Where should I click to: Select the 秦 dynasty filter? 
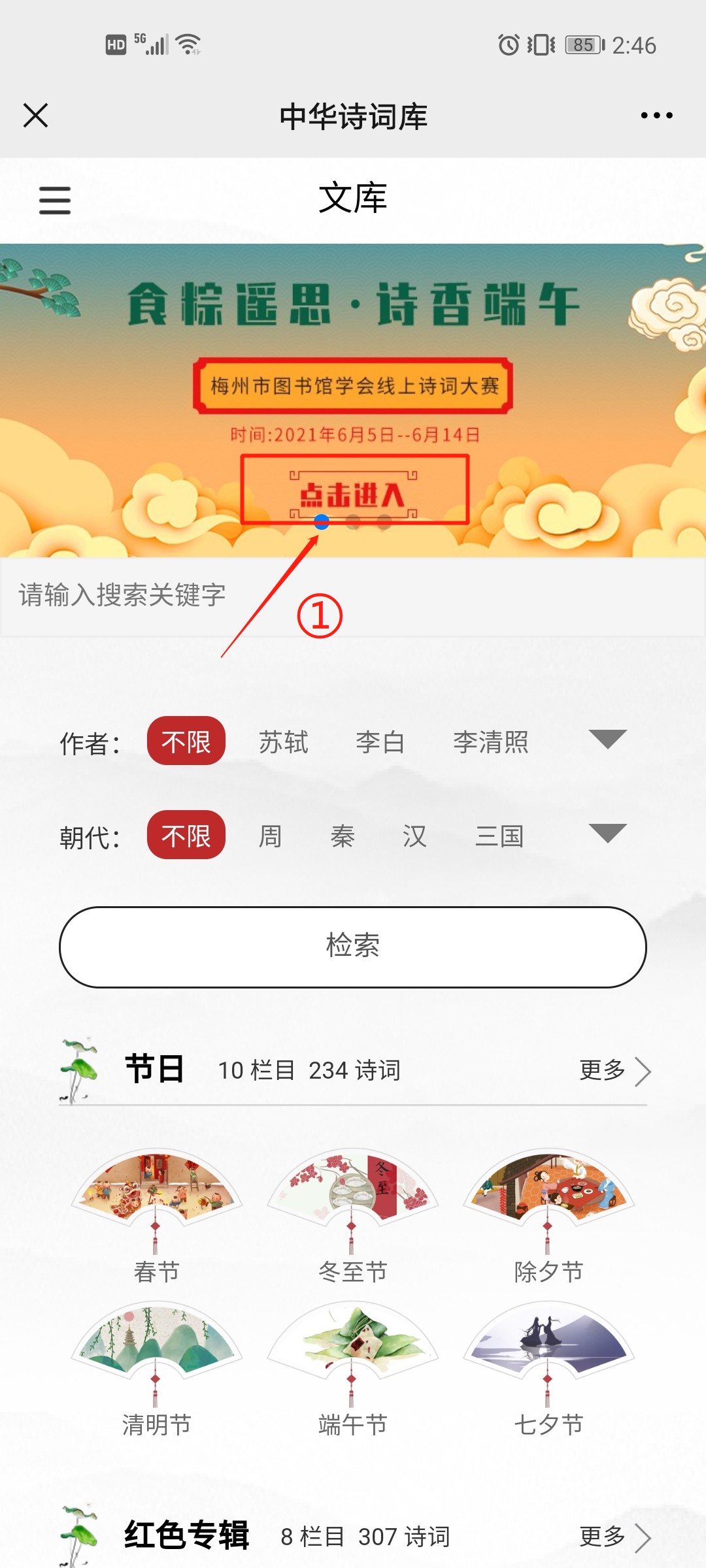(342, 836)
